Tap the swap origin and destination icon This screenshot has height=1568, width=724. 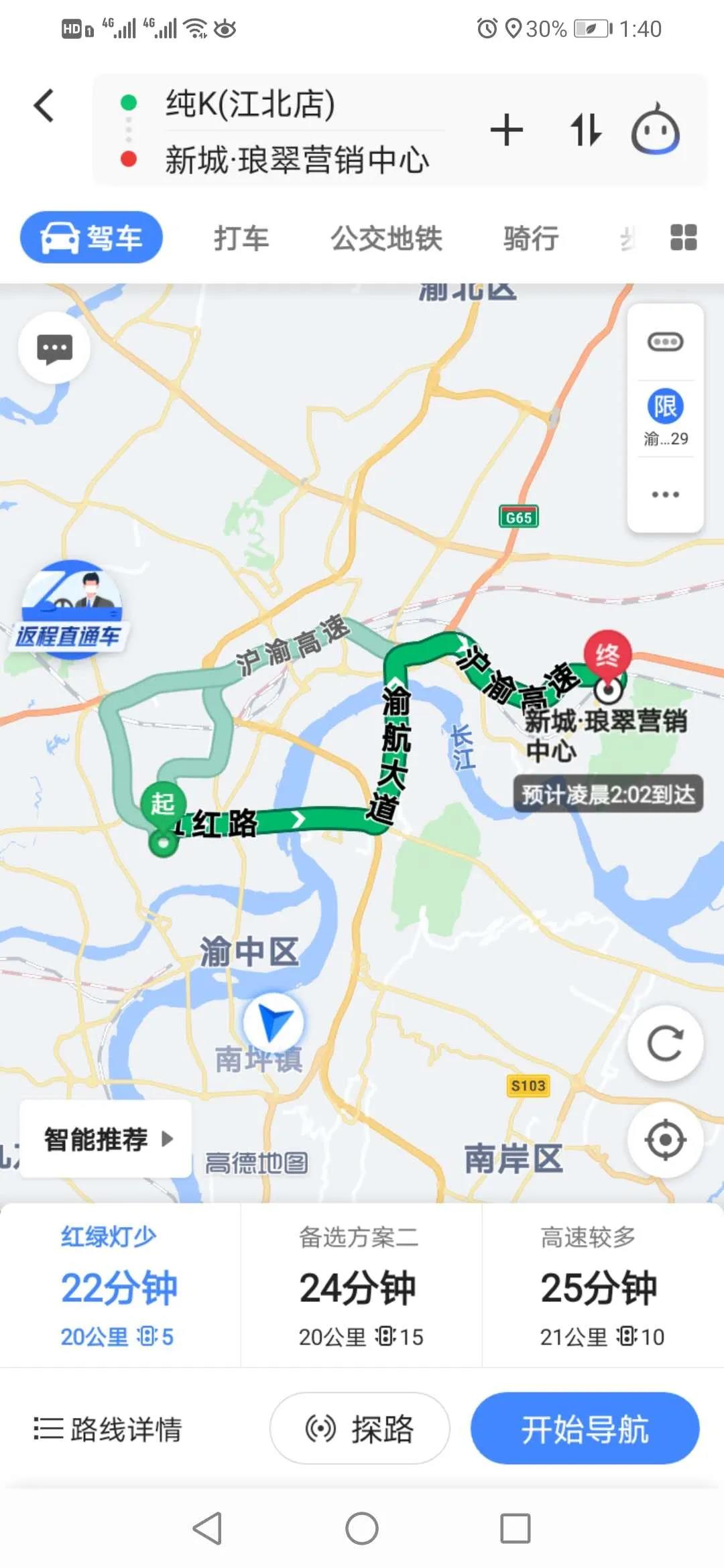587,130
